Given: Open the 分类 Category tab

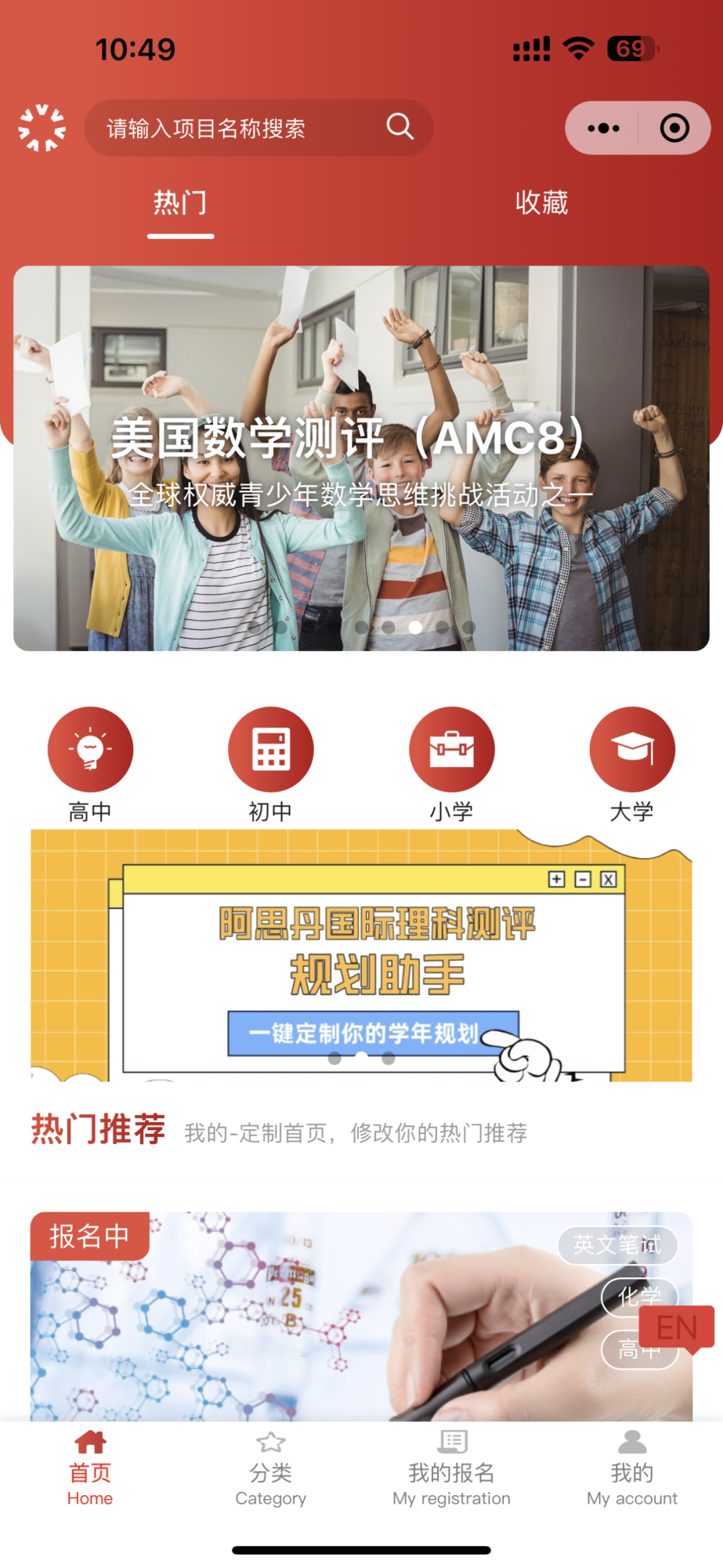Looking at the screenshot, I should pos(270,1470).
